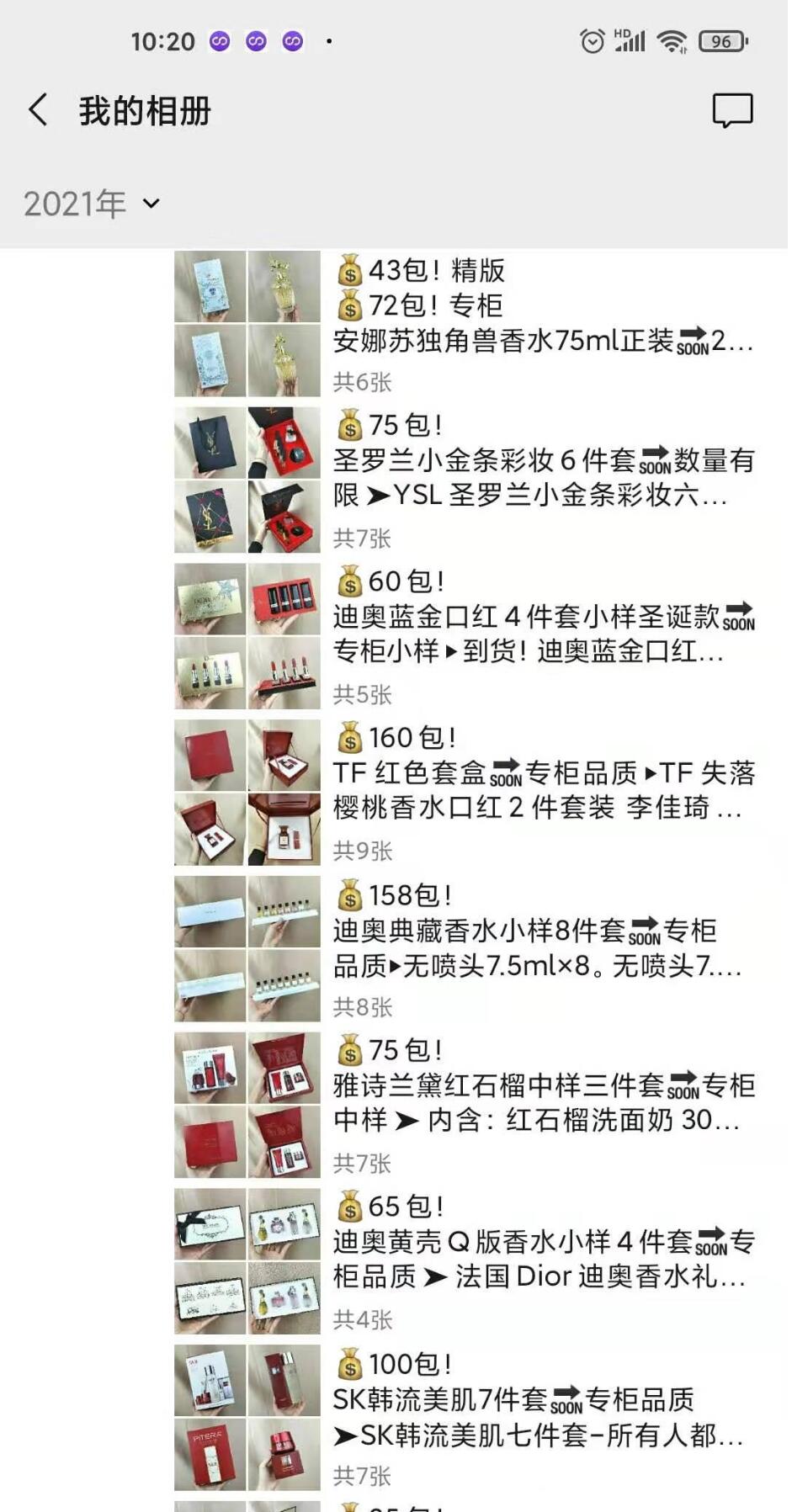
Task: Open the messages icon in the header
Action: 732,110
